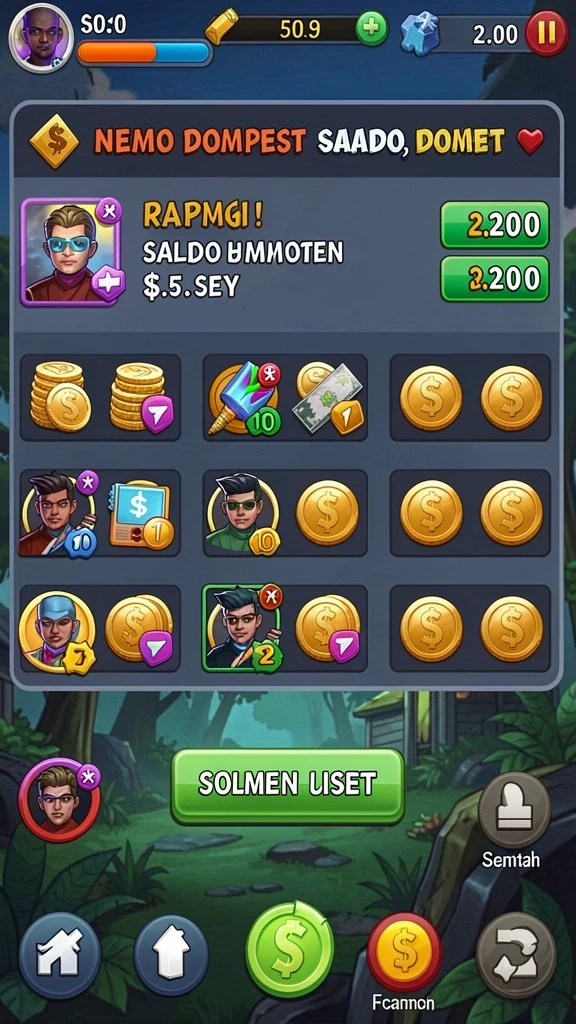The height and width of the screenshot is (1024, 576).
Task: Go to home via the house icon
Action: pos(59,954)
